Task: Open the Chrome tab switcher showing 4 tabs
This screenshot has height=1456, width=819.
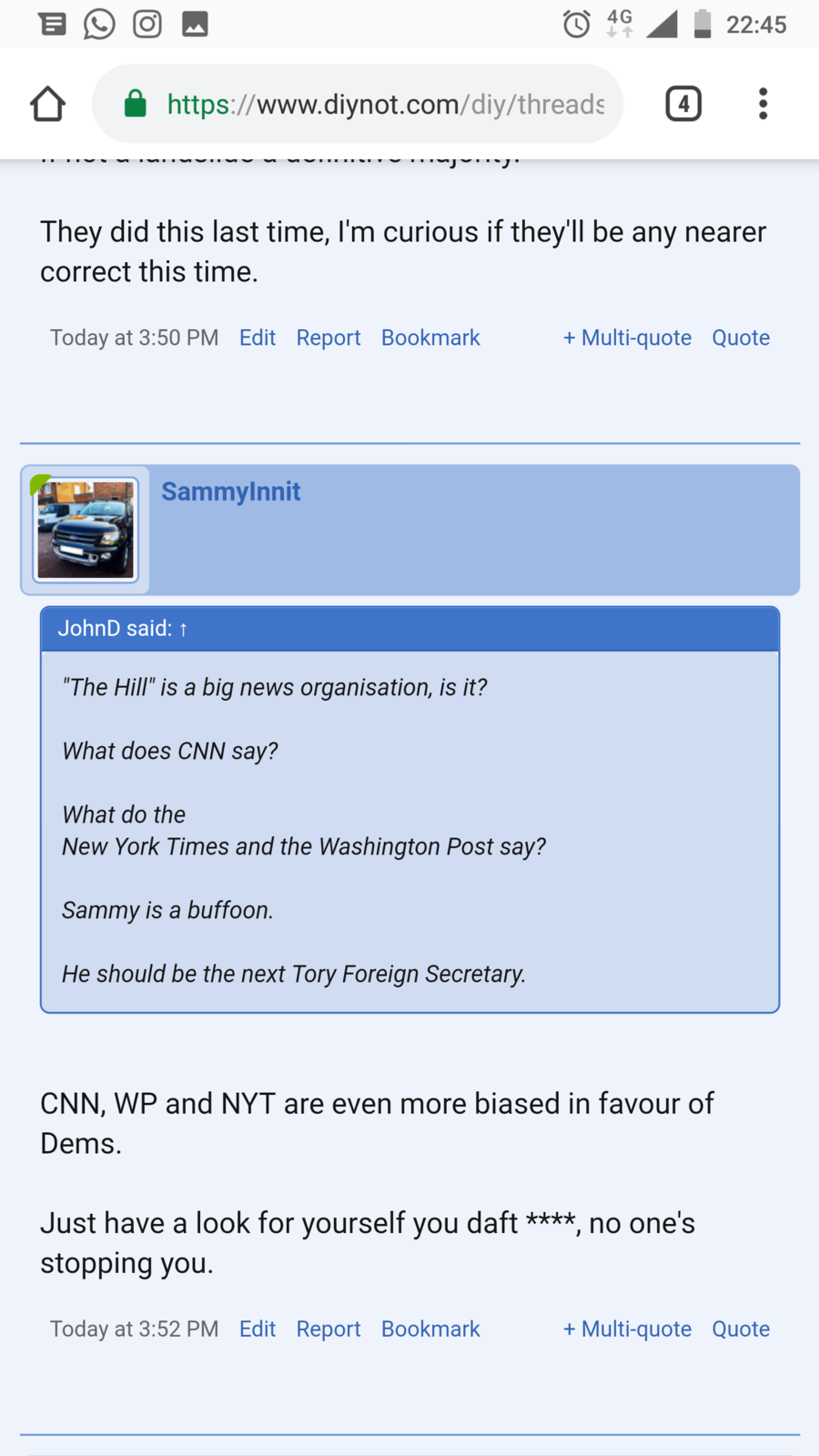Action: coord(682,103)
